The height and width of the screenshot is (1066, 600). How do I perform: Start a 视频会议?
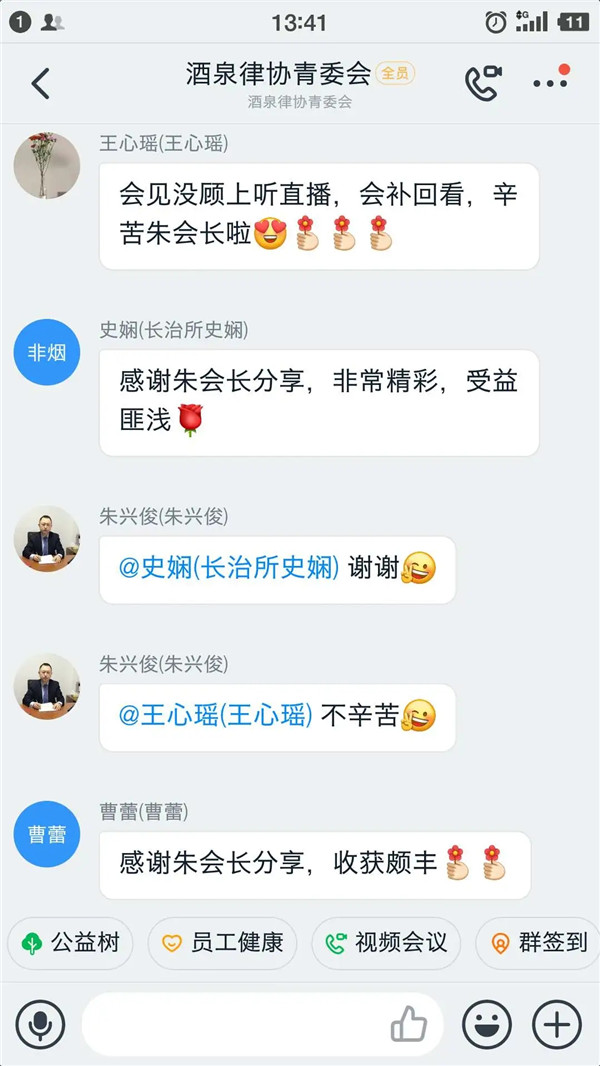(386, 943)
